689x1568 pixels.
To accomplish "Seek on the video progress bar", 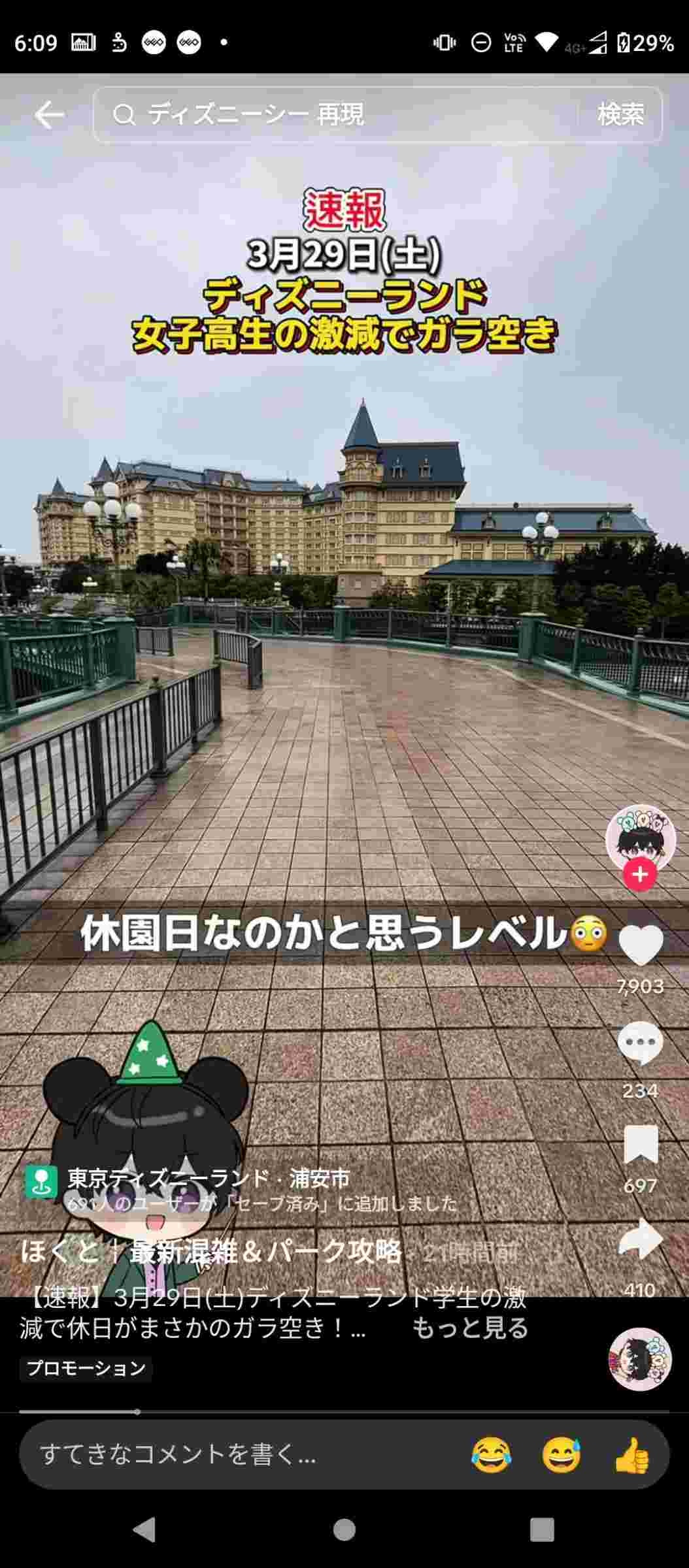I will click(344, 1411).
